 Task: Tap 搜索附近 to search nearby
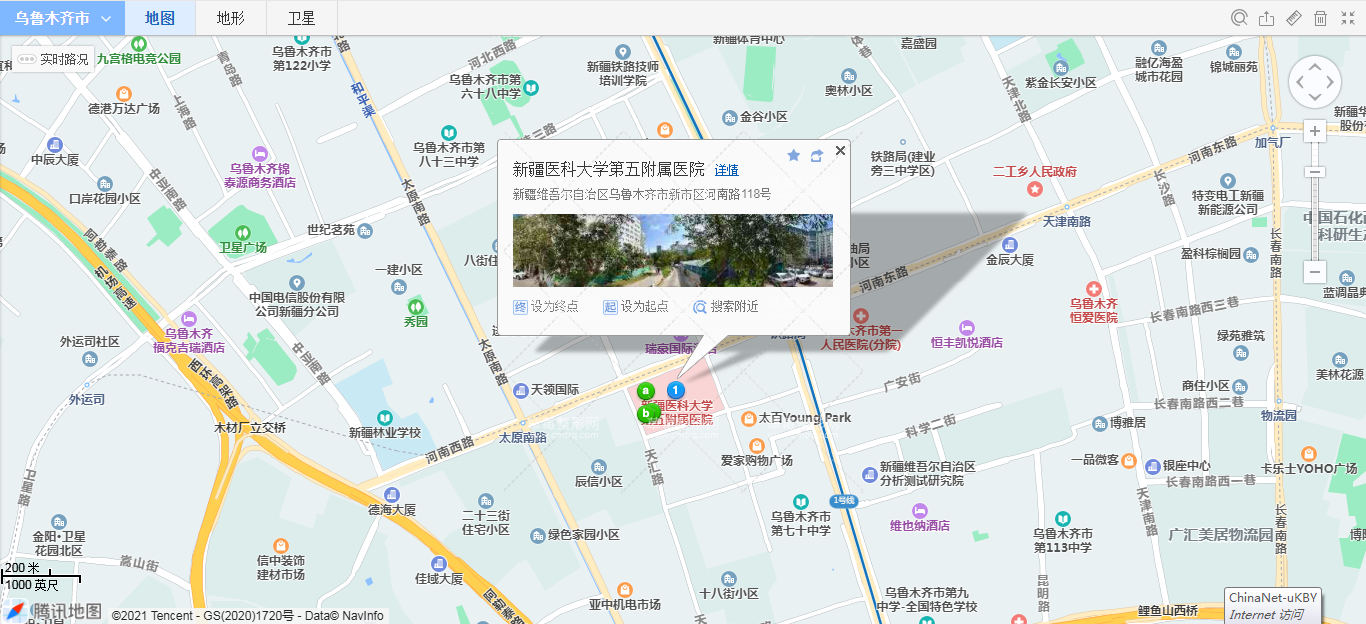[726, 307]
